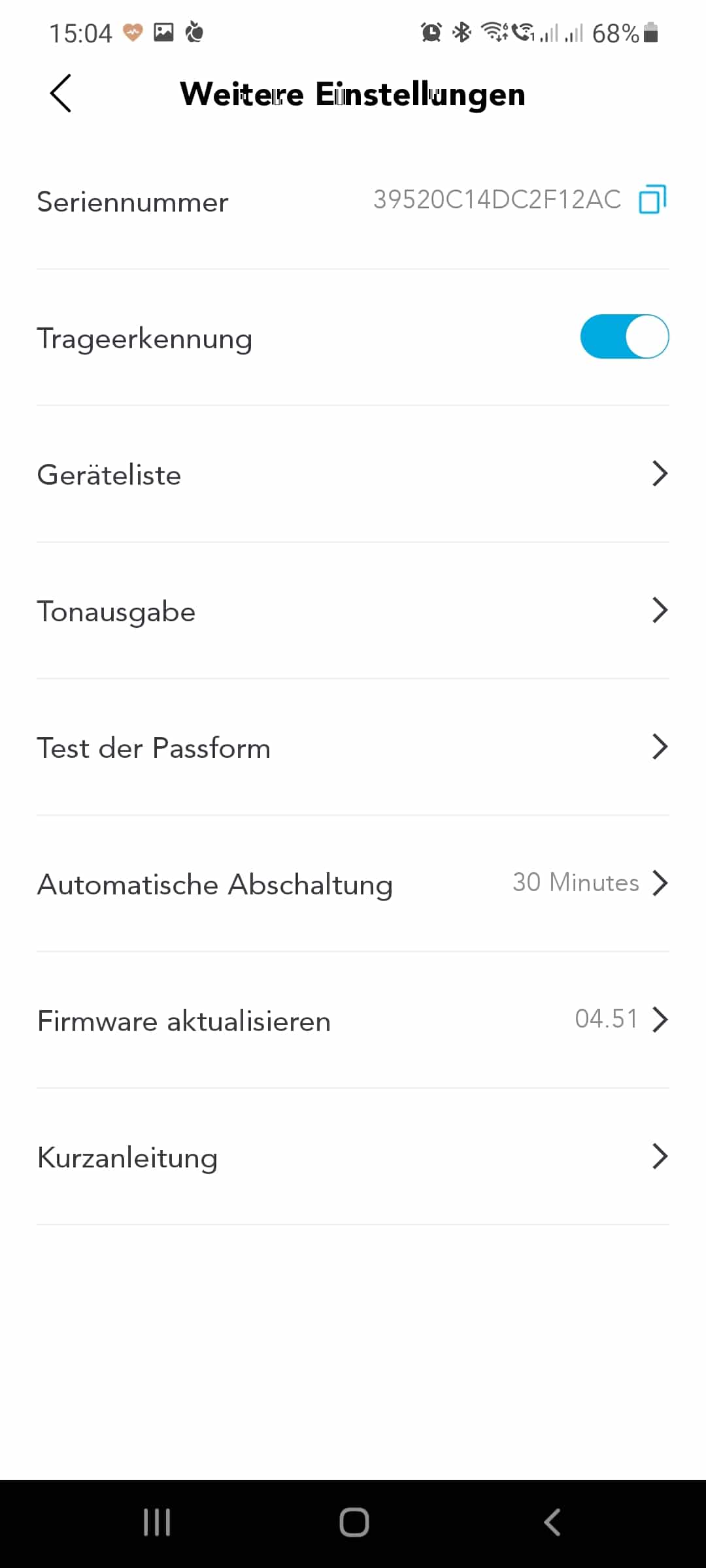Open the system recent apps button
This screenshot has height=1568, width=706.
[x=157, y=1522]
